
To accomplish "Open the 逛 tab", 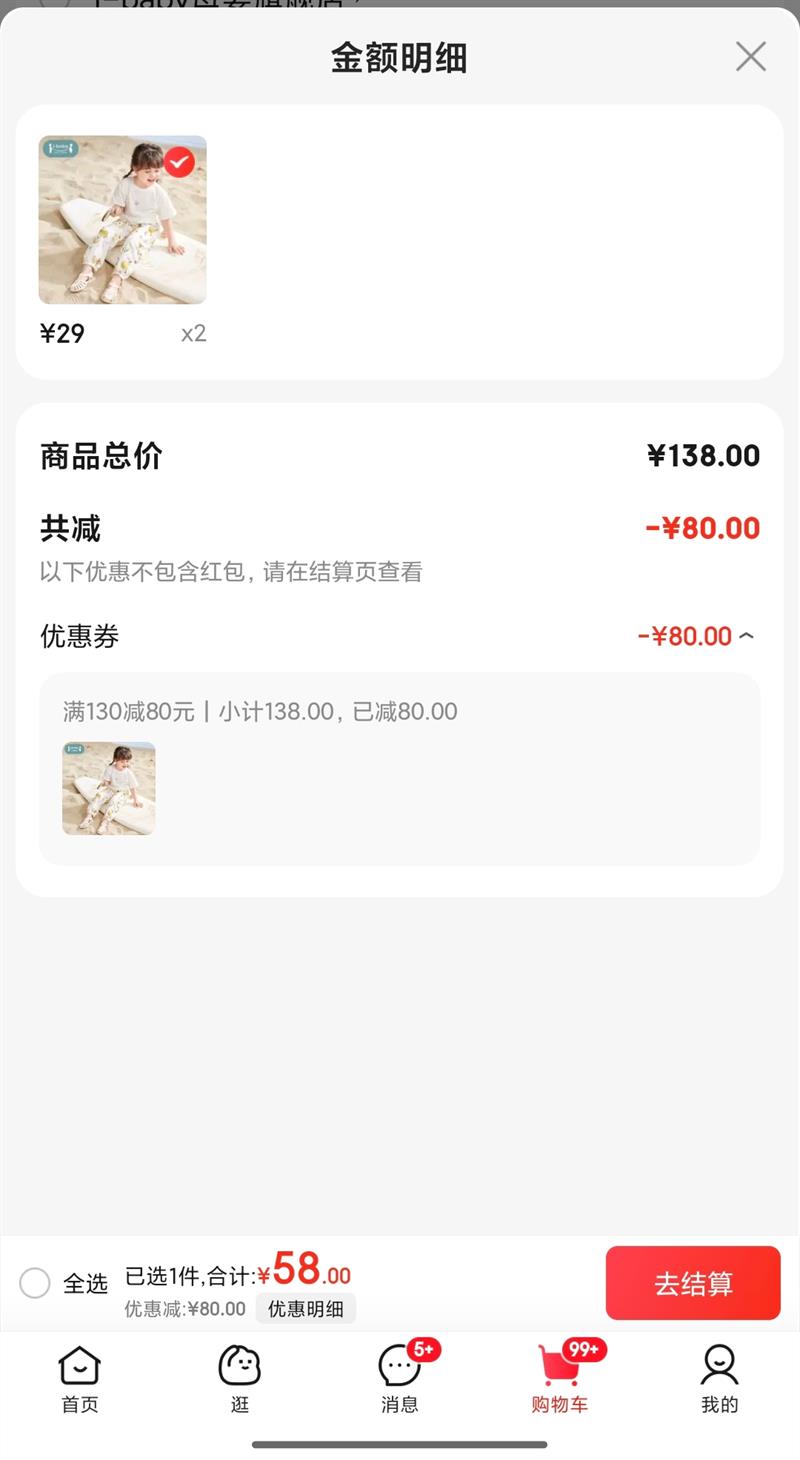I will click(240, 1379).
